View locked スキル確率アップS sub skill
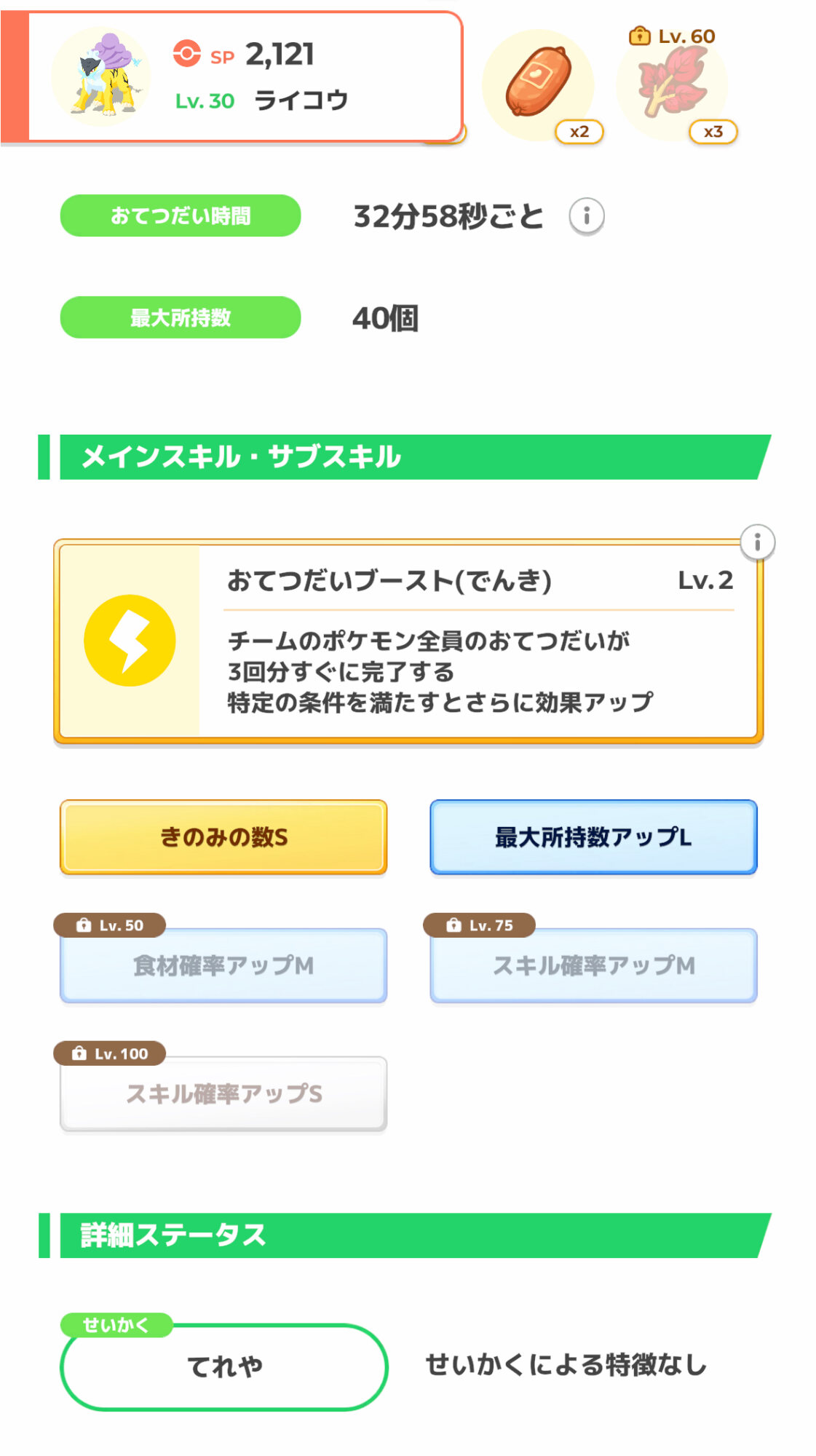 click(223, 1093)
